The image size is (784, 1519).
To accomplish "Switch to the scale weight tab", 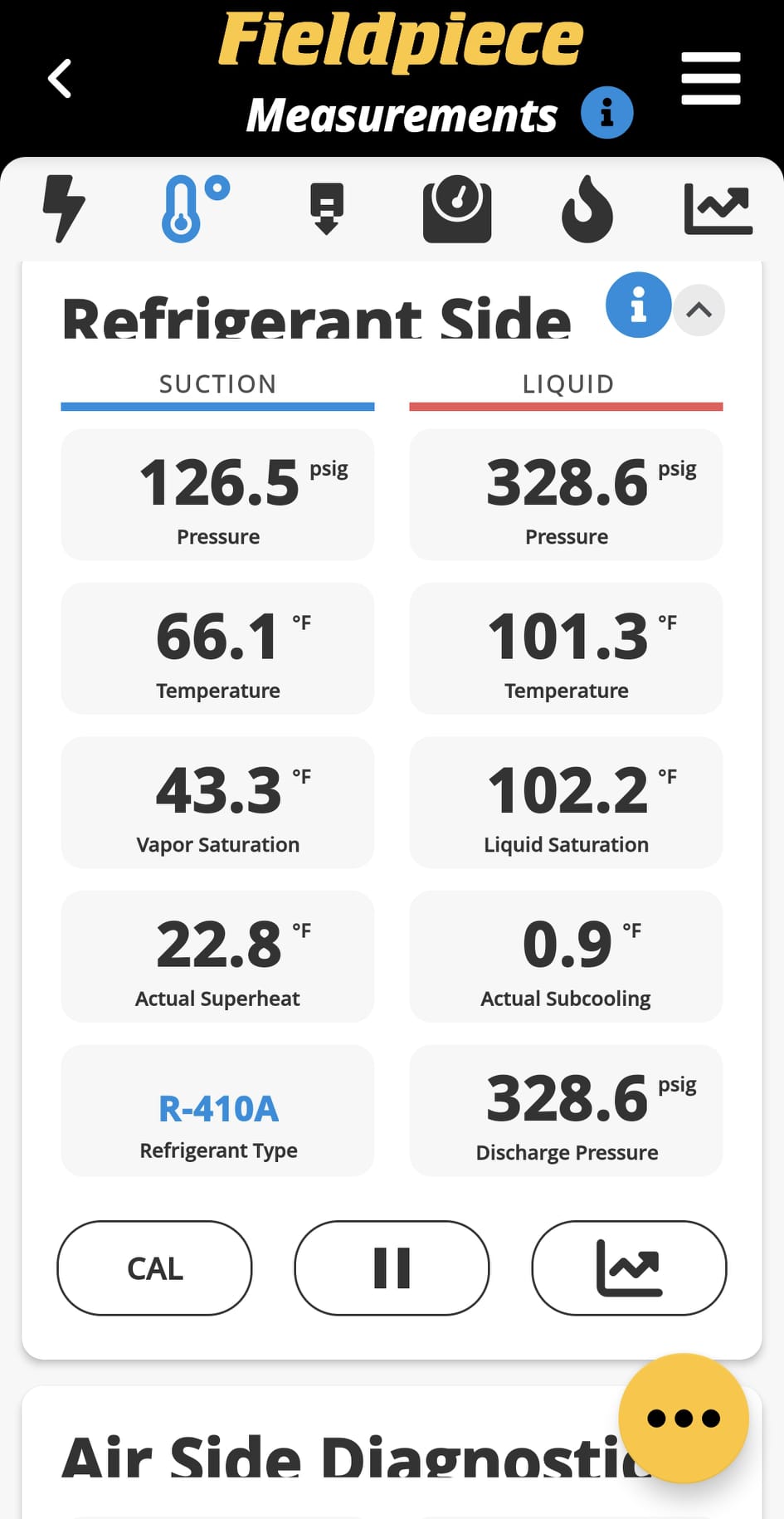I will coord(457,208).
